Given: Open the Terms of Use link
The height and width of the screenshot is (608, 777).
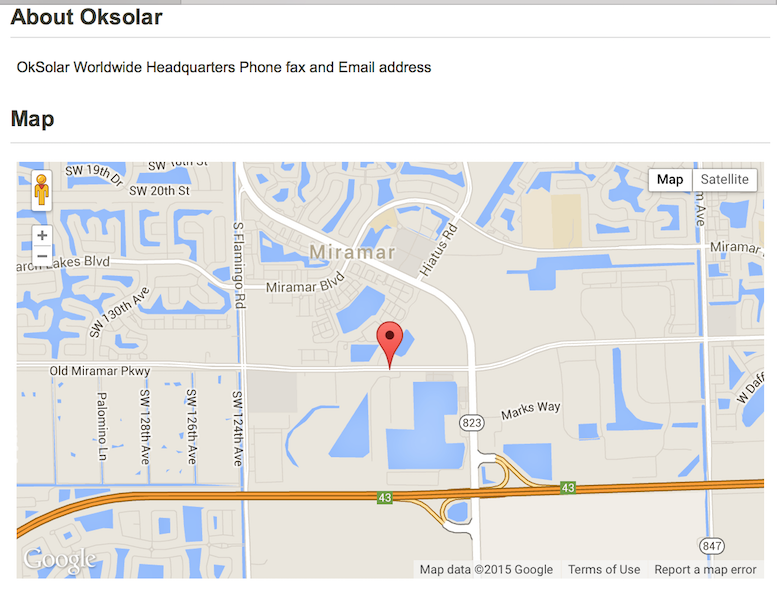Looking at the screenshot, I should (604, 570).
